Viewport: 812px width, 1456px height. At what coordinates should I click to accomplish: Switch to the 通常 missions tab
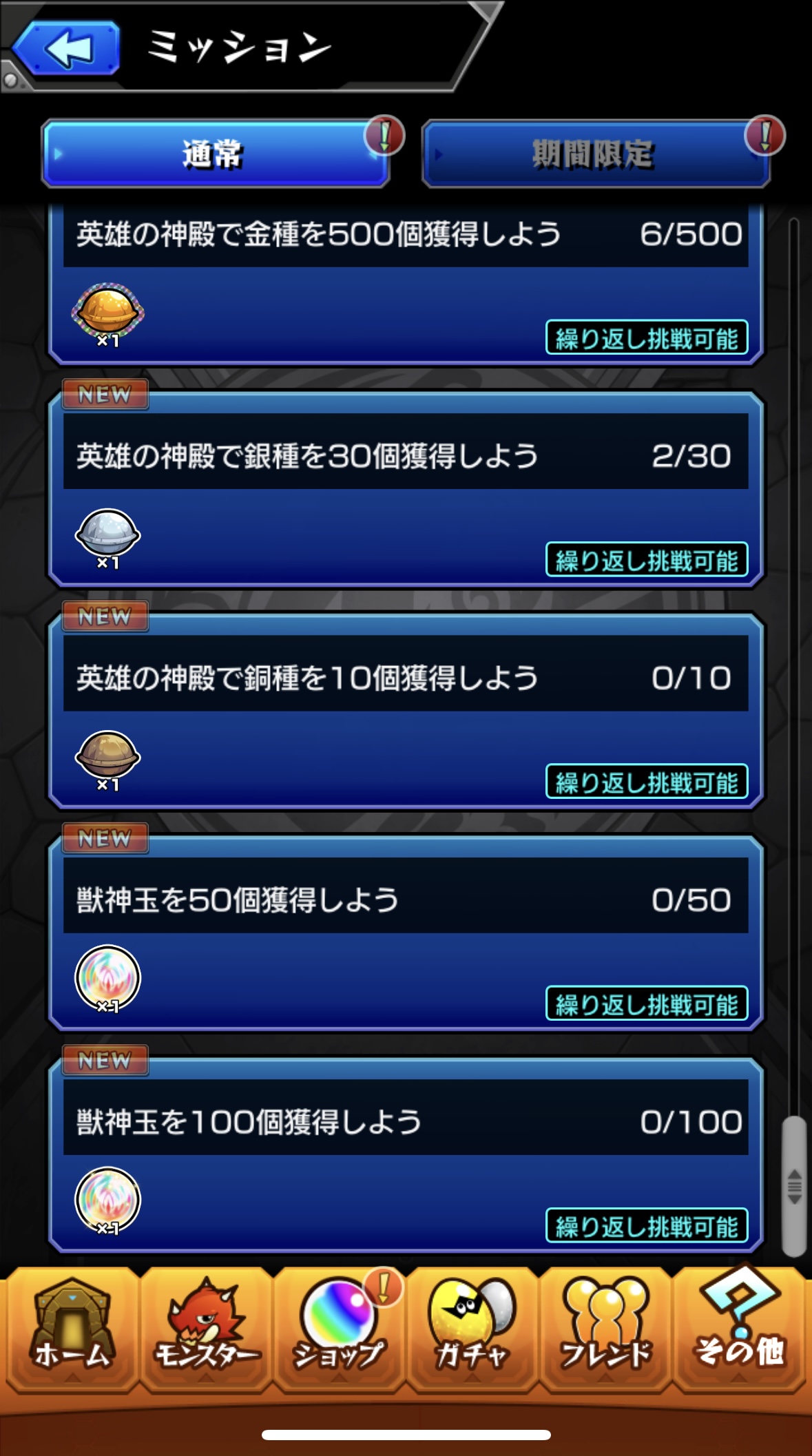(214, 154)
